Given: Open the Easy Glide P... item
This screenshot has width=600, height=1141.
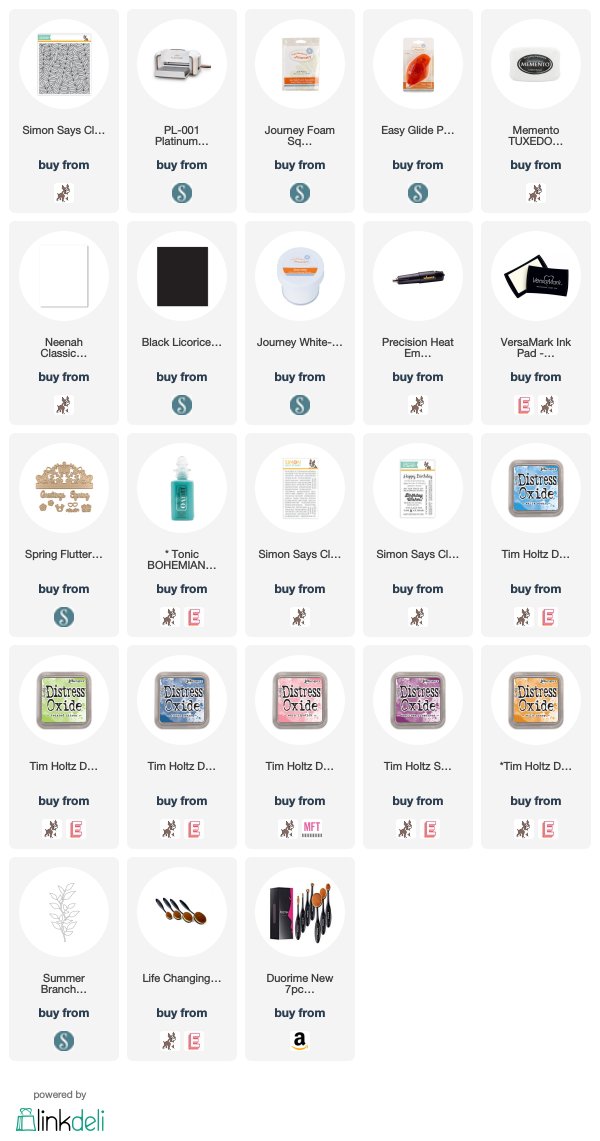Looking at the screenshot, I should coord(417,111).
